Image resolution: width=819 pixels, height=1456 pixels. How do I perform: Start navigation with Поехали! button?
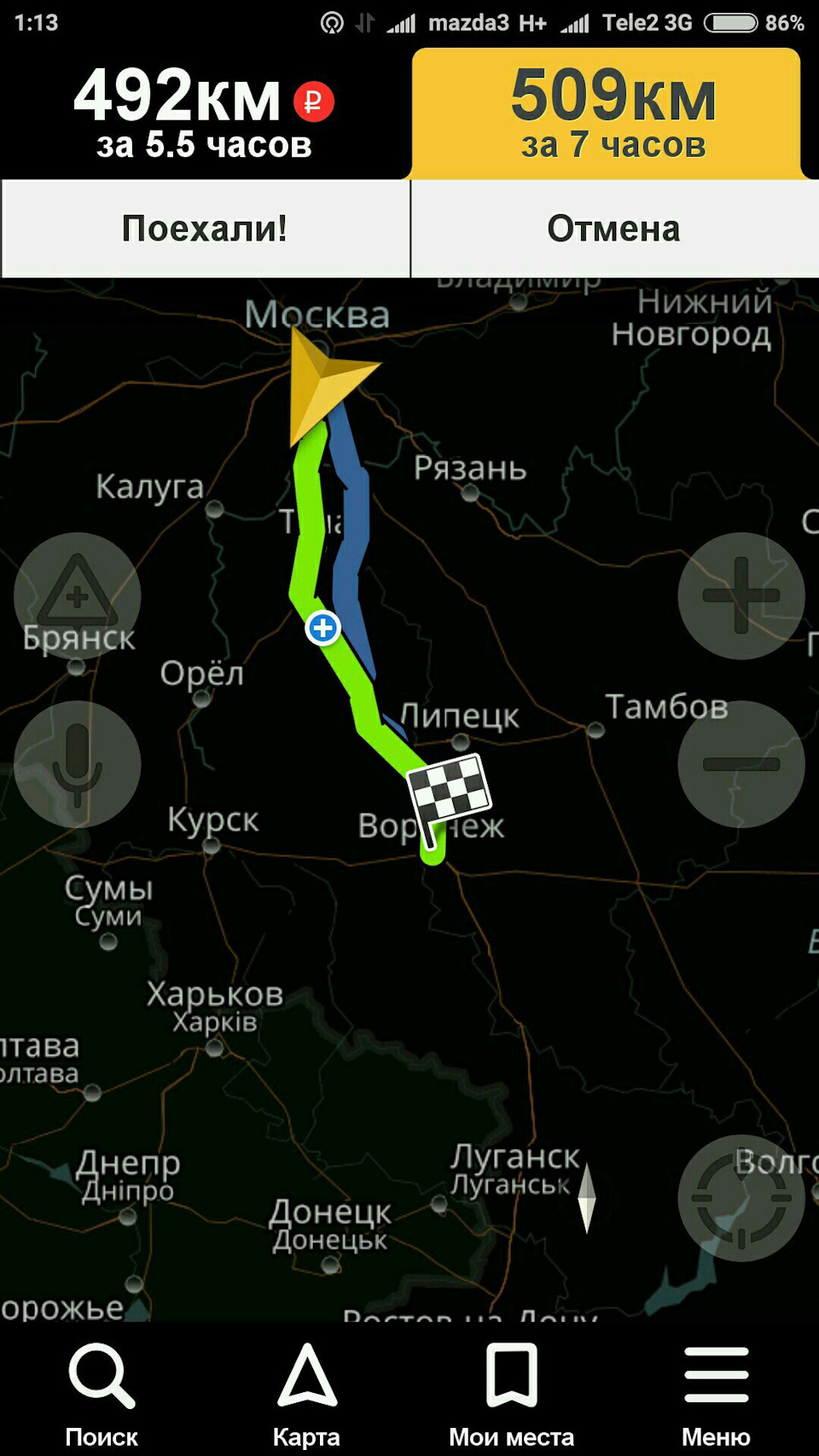pos(205,229)
